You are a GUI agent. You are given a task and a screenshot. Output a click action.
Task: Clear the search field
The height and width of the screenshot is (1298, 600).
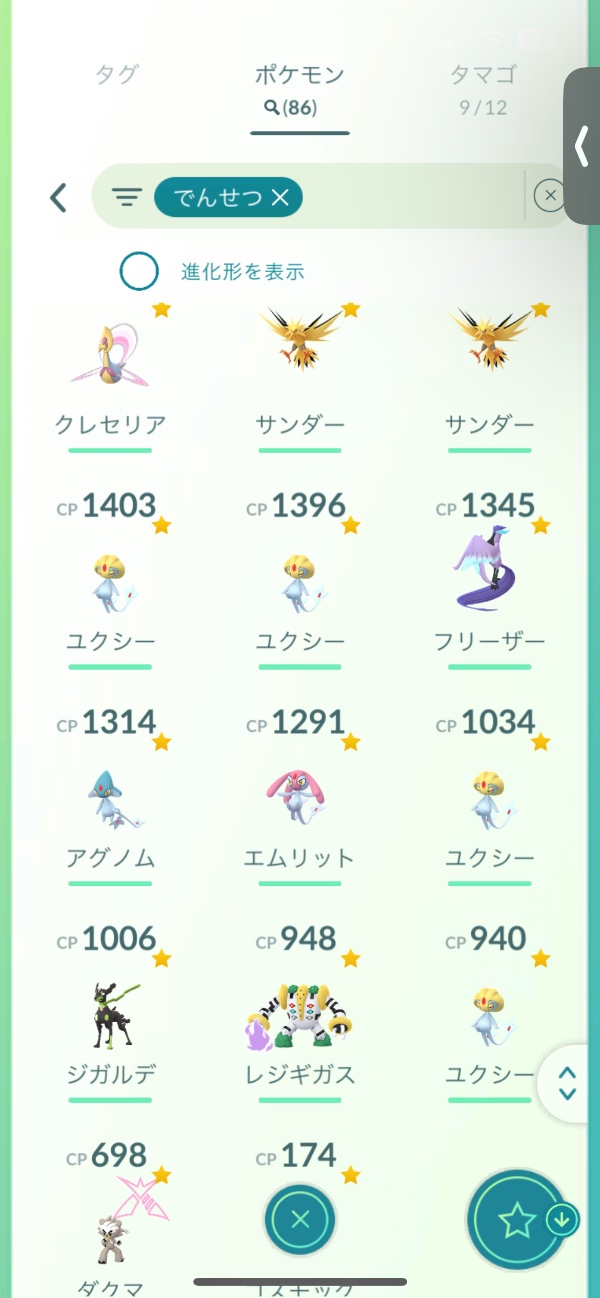click(x=549, y=196)
